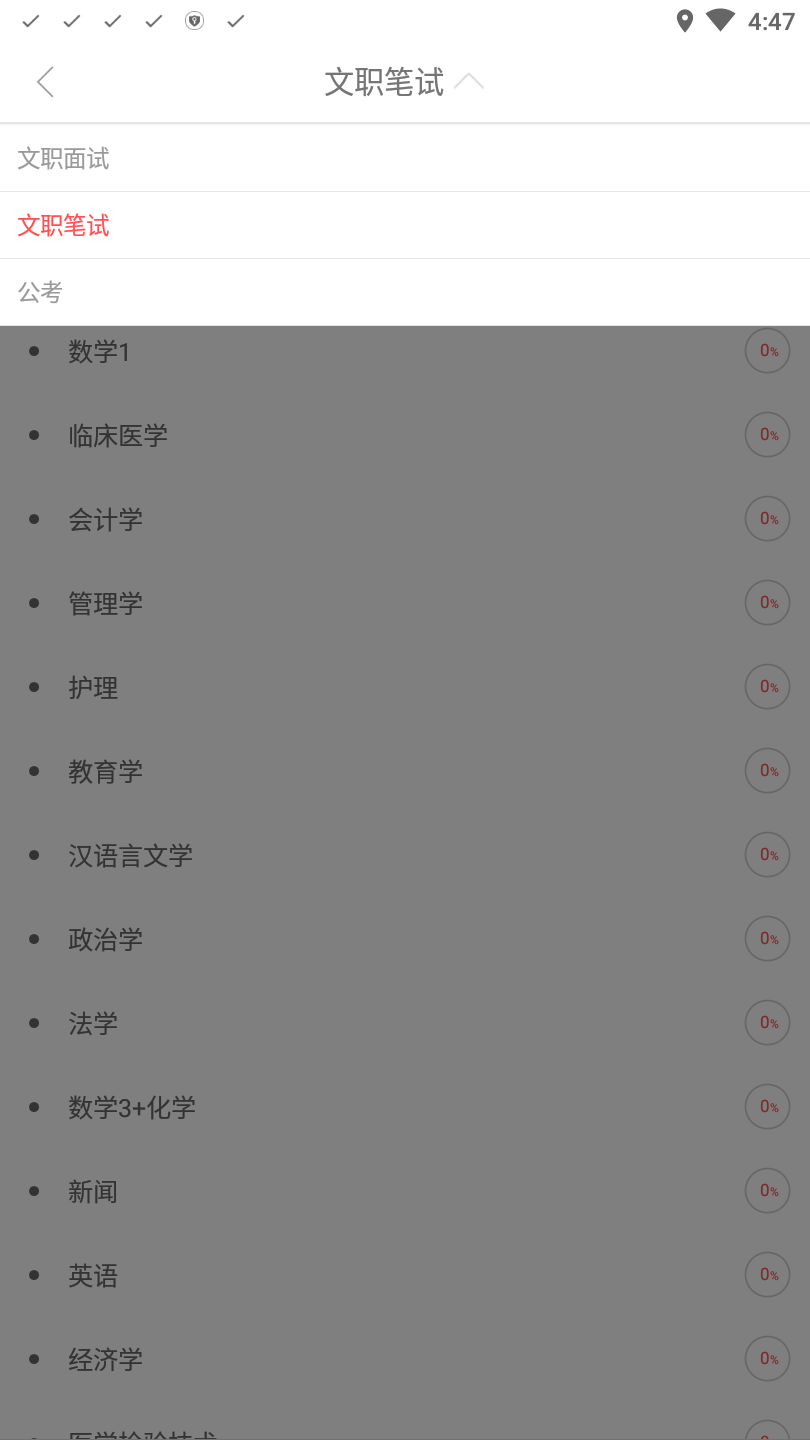
Task: Open the 会计学 subject
Action: pyautogui.click(x=105, y=519)
